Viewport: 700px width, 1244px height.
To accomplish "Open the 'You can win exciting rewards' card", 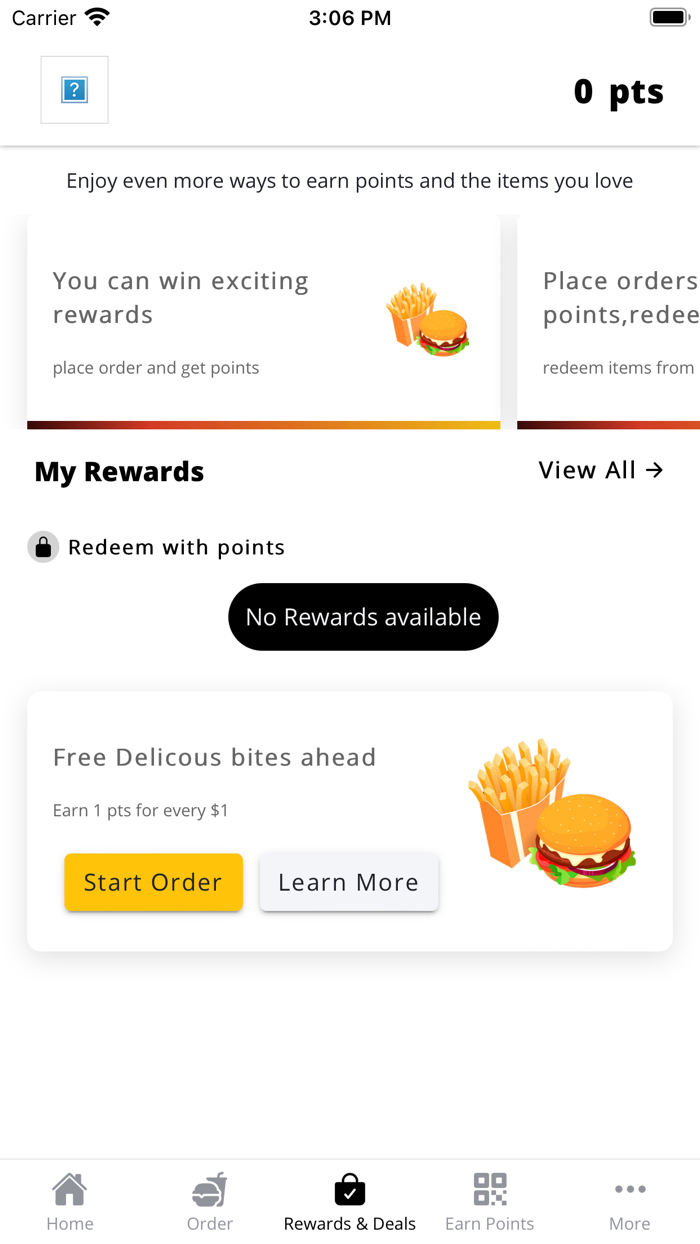I will (263, 322).
